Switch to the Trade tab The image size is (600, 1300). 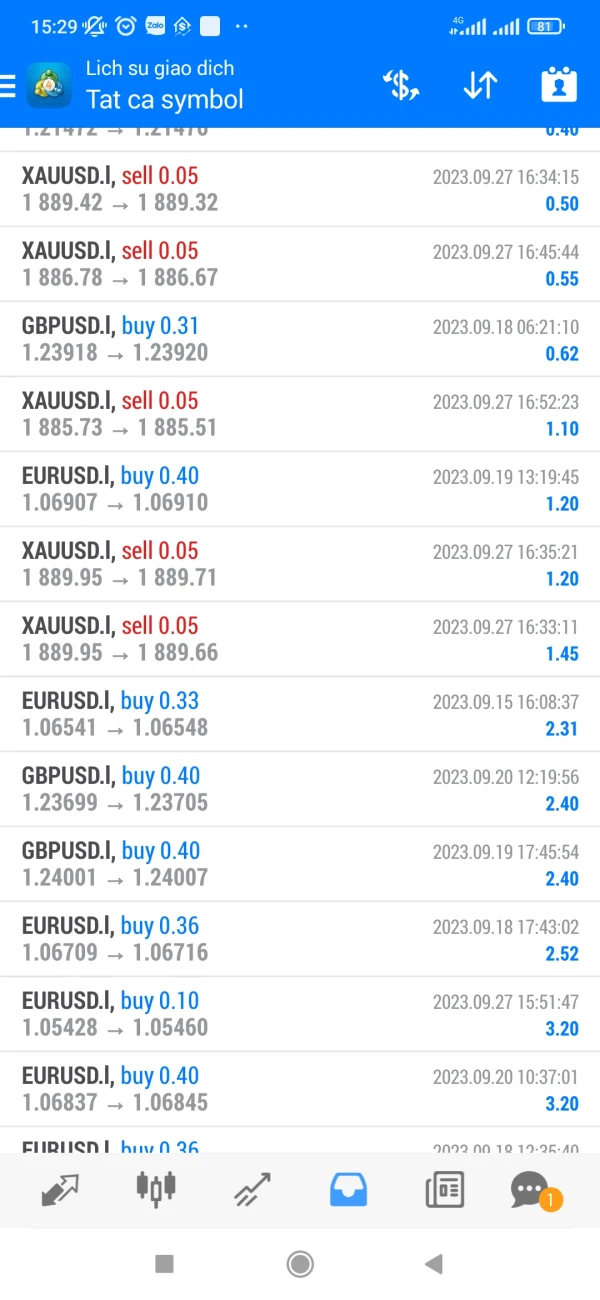coord(252,1190)
